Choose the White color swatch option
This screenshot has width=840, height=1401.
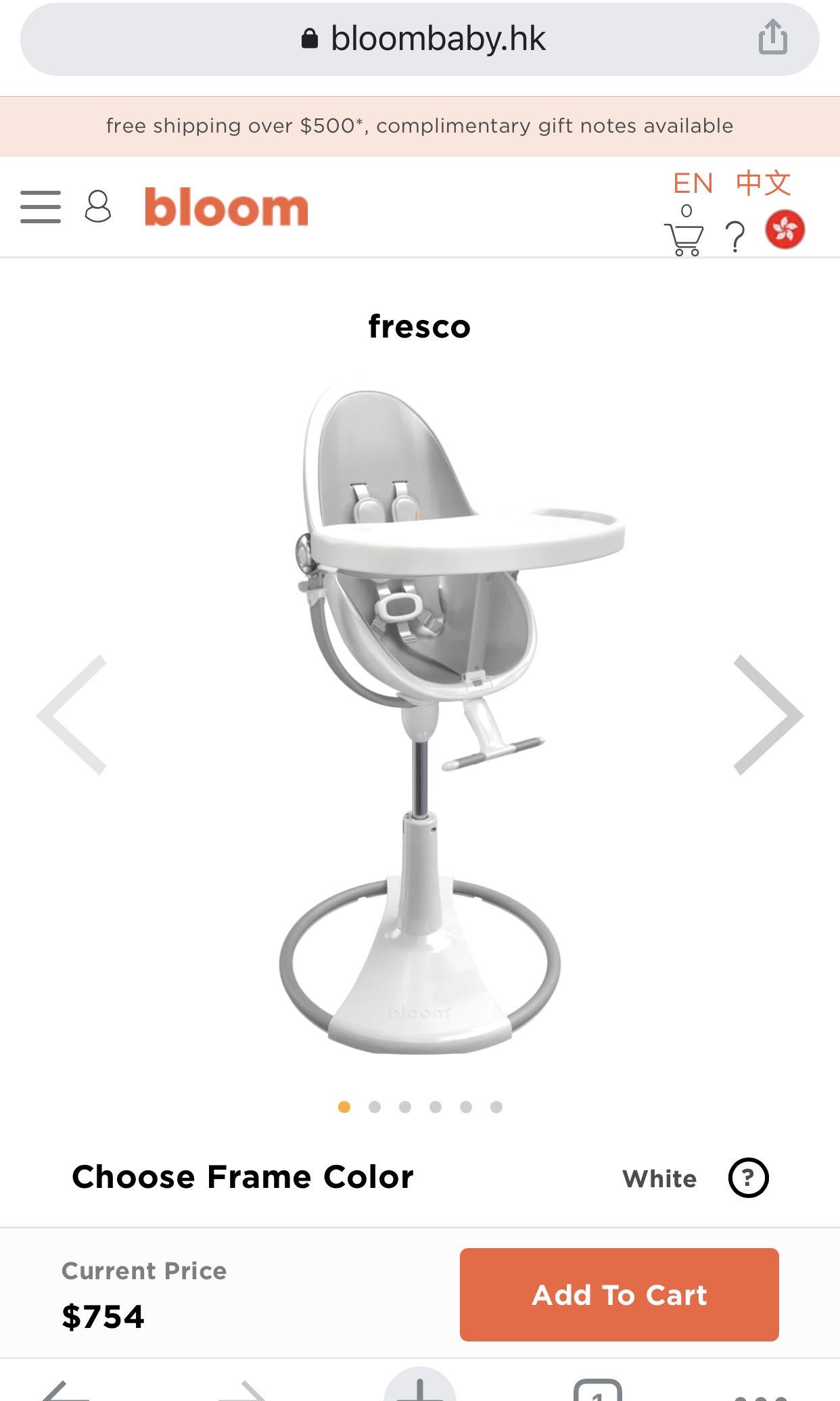(660, 1178)
